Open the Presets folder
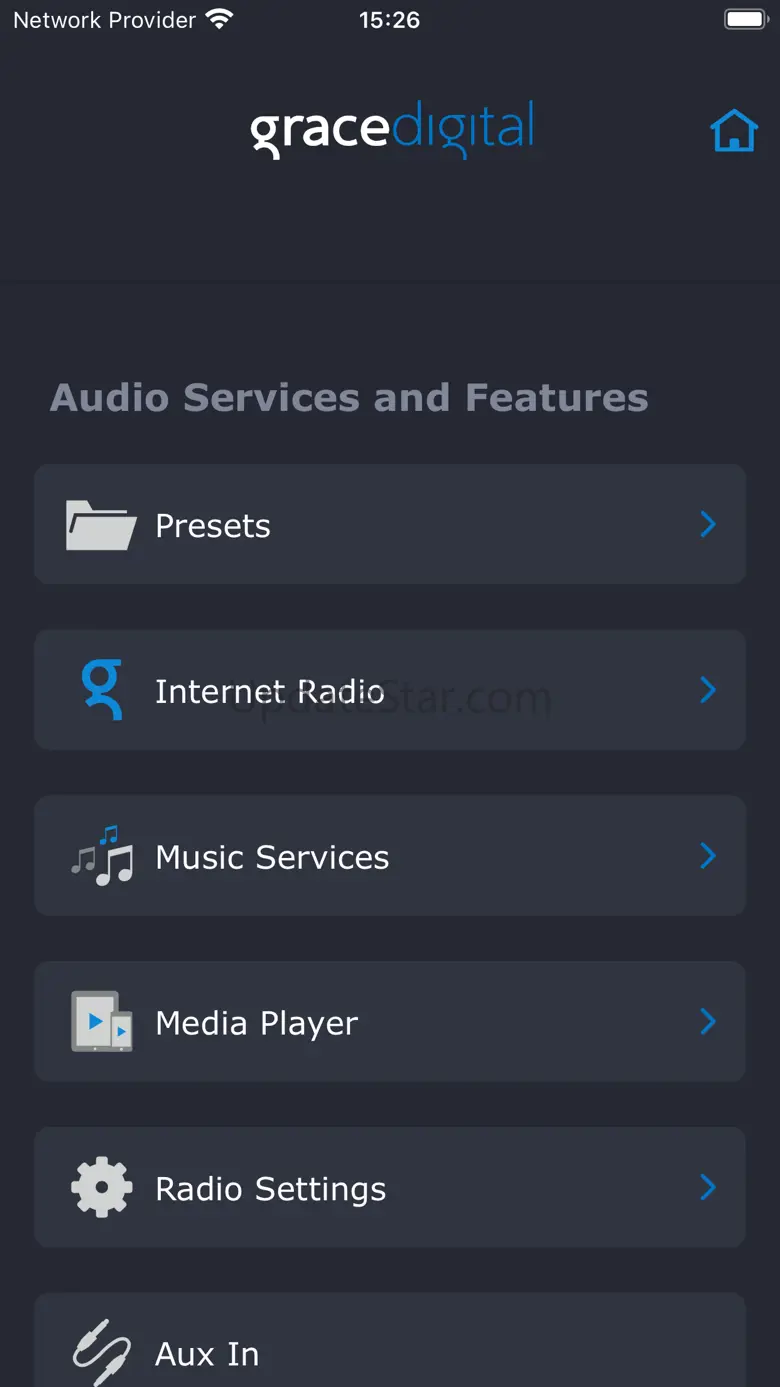The image size is (780, 1387). 390,524
